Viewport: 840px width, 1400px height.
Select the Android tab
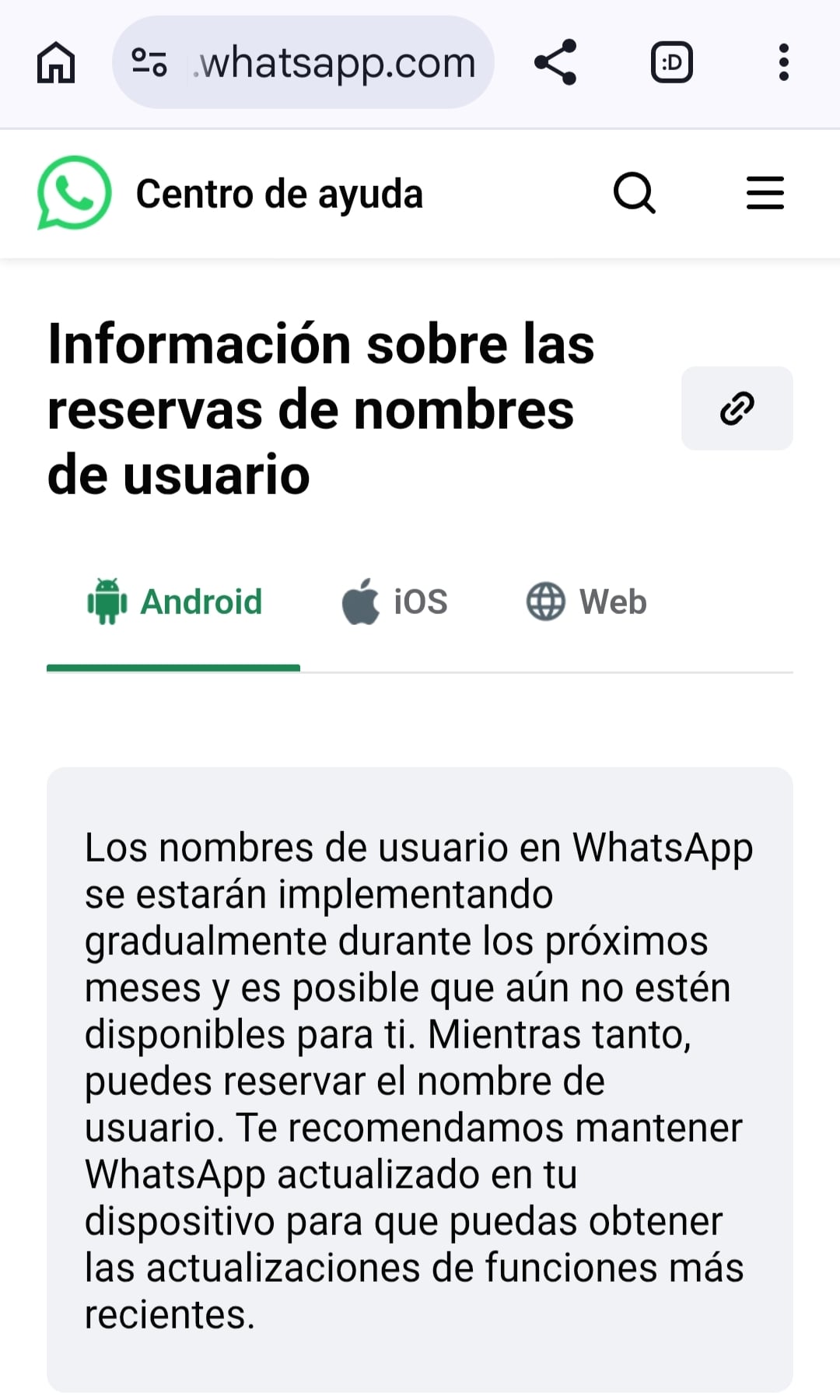click(x=174, y=602)
